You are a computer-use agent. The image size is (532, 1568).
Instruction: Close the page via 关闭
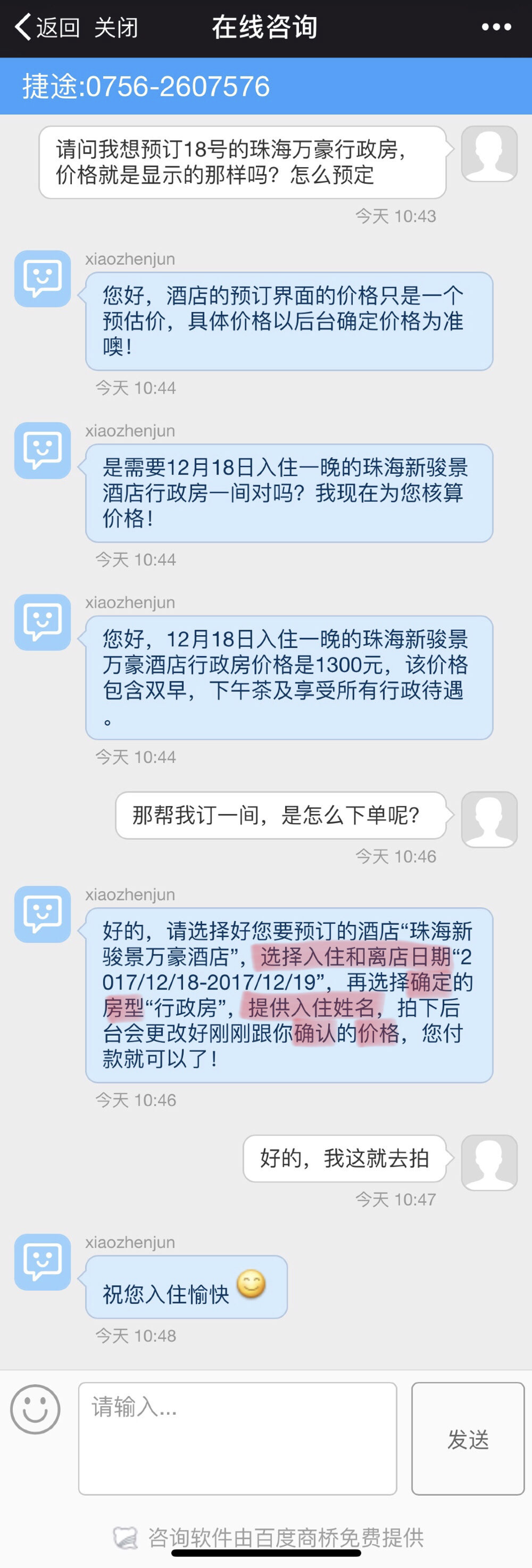(116, 27)
